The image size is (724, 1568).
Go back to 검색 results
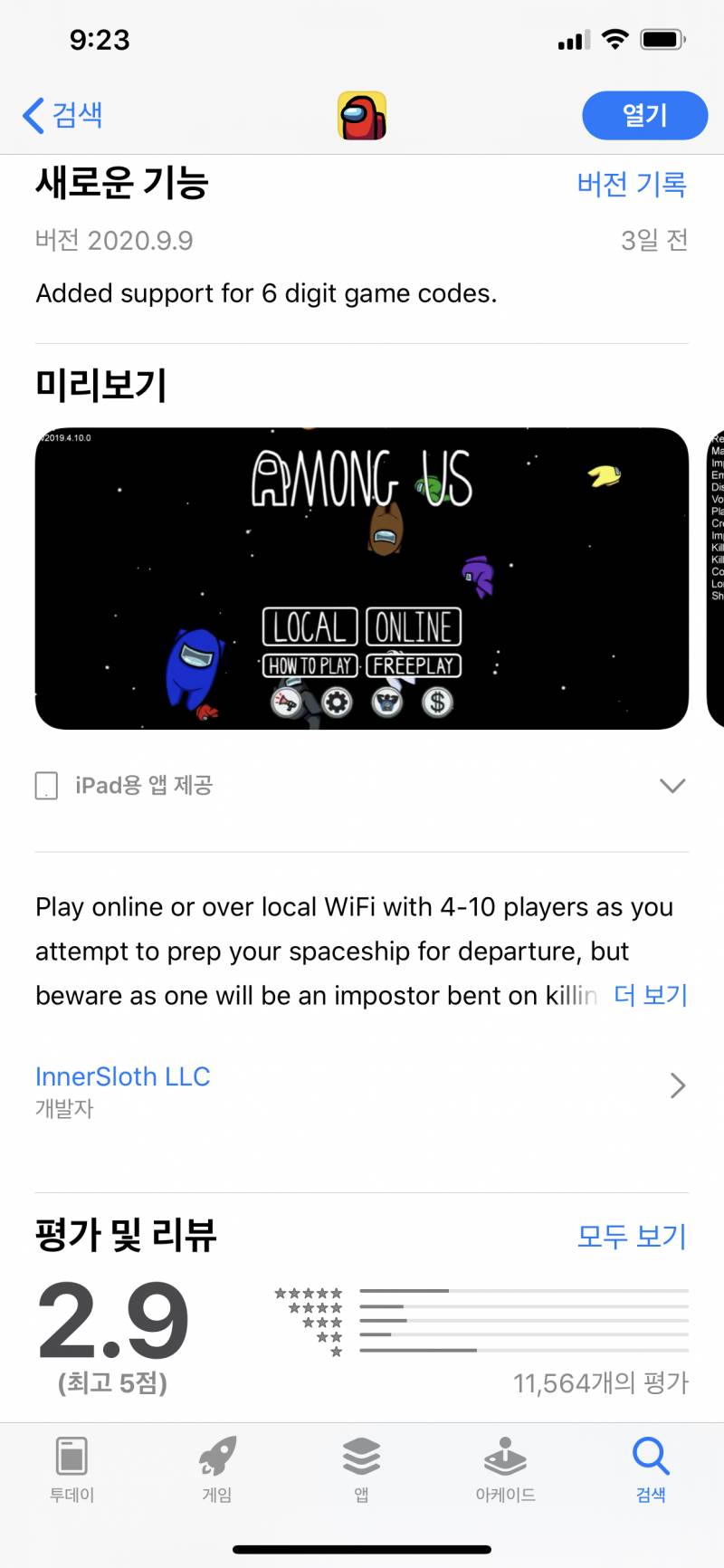coord(63,115)
